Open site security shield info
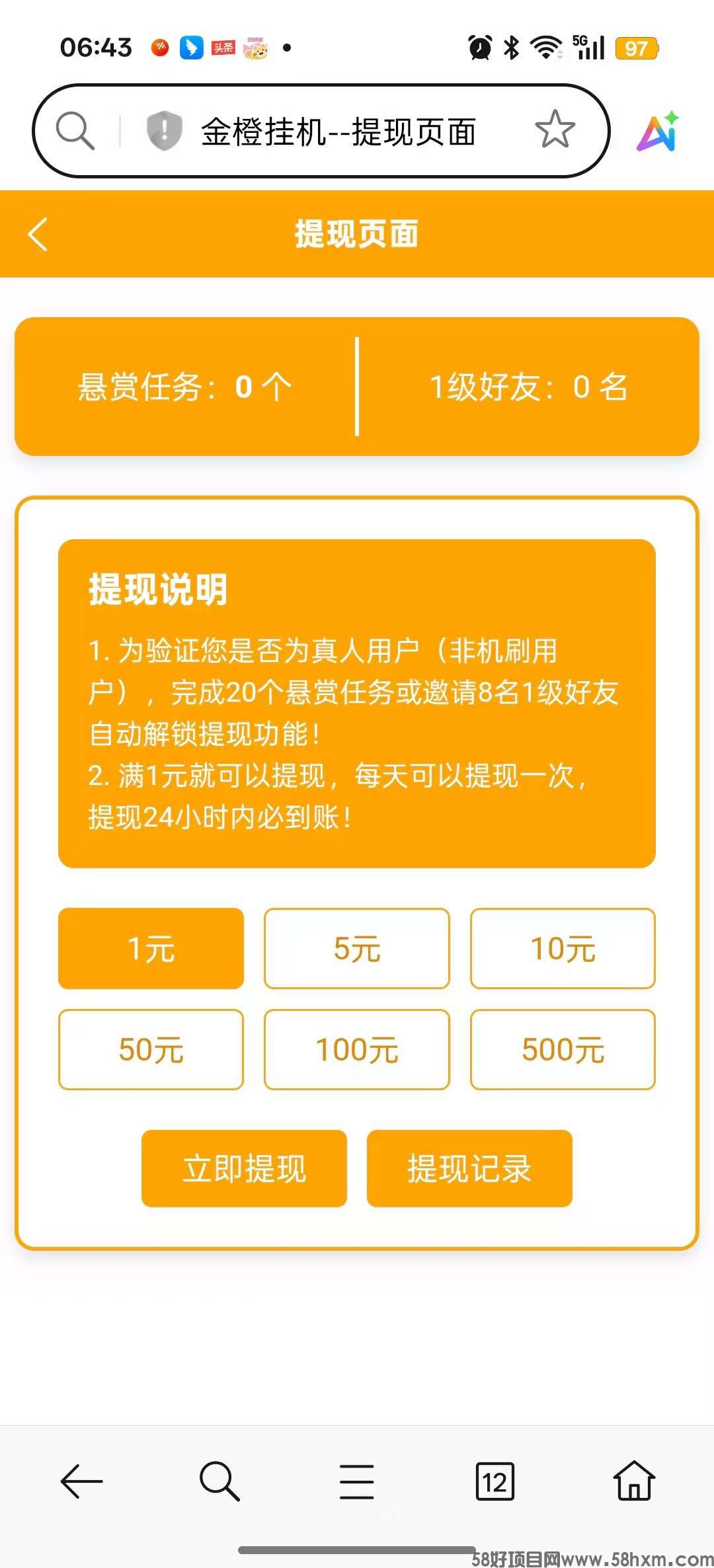714x1568 pixels. (163, 130)
